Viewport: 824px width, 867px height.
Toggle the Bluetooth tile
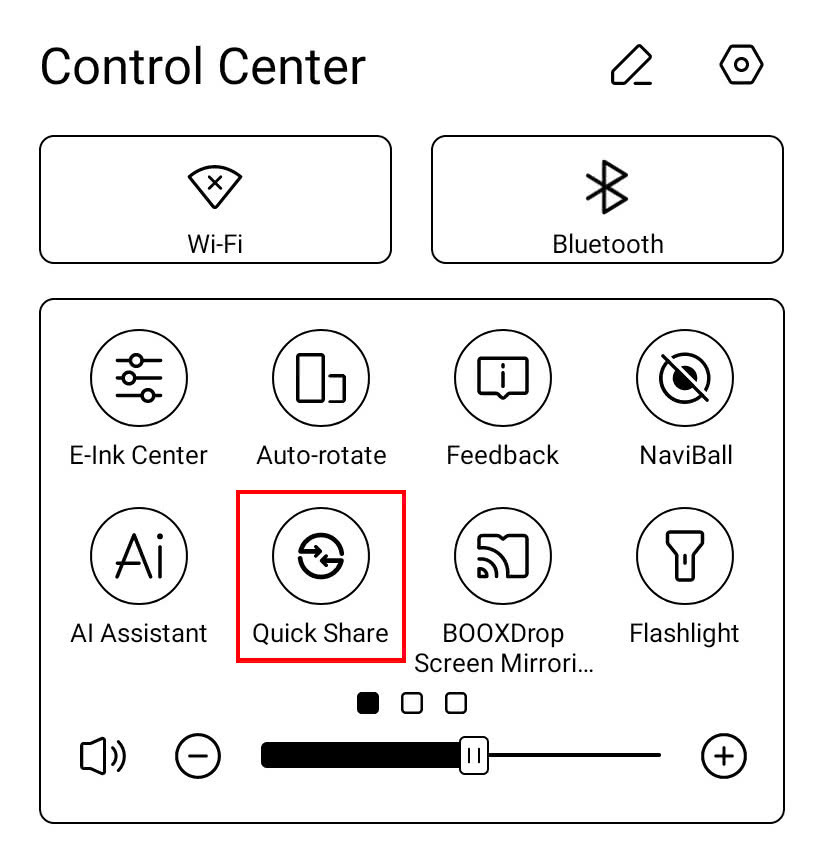[607, 200]
